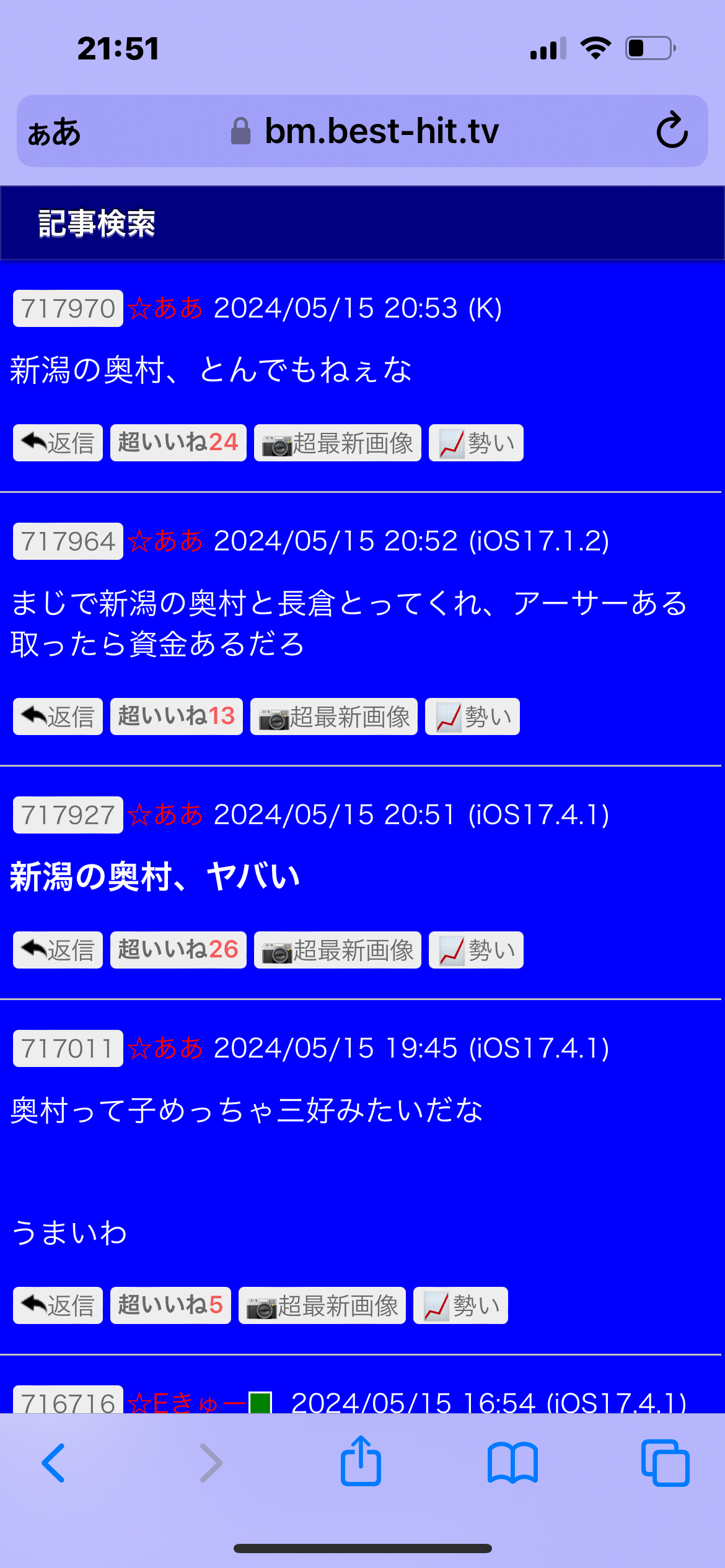The image size is (725, 1568).
Task: Like the post showing 超いいね26
Action: (x=178, y=950)
